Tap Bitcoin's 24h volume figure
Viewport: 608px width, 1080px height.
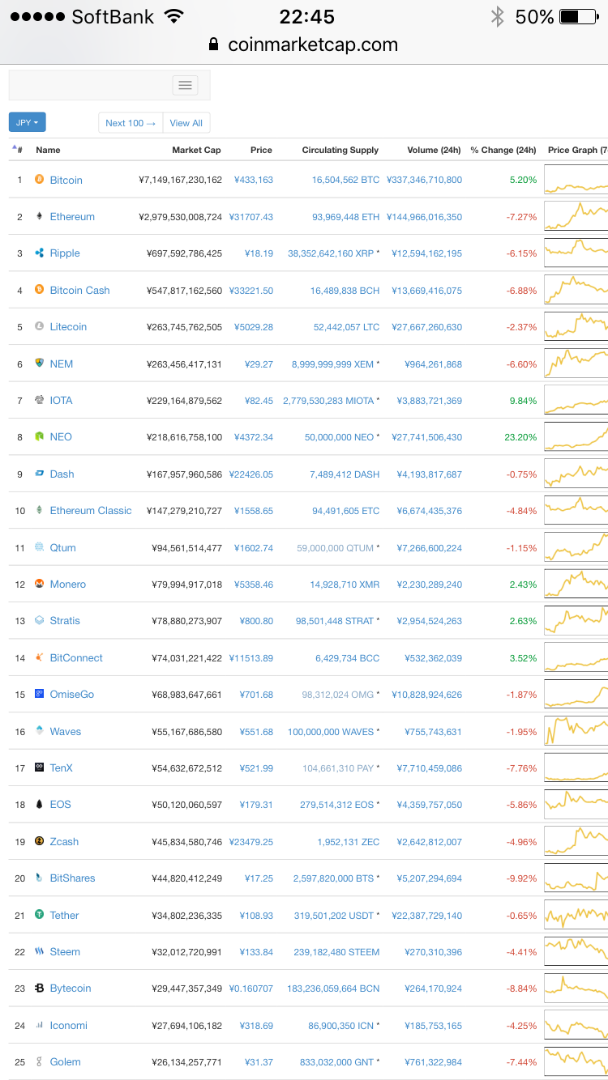pos(424,180)
